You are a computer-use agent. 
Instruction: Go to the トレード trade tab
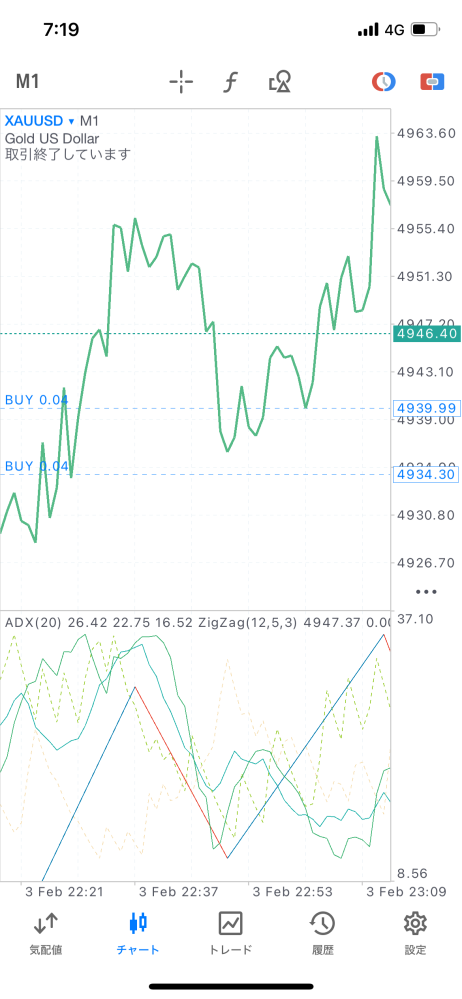[x=231, y=934]
